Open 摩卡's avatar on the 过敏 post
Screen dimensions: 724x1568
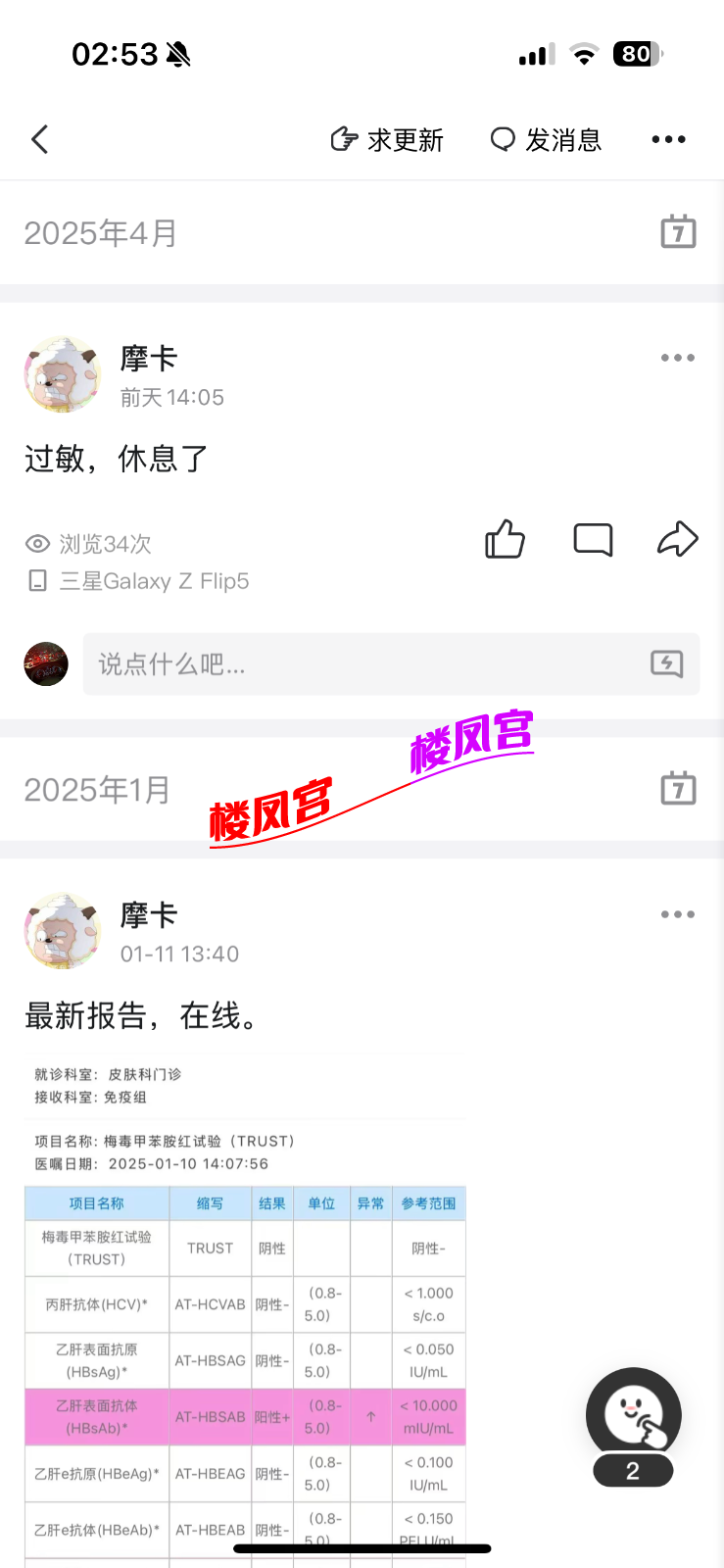[x=63, y=375]
